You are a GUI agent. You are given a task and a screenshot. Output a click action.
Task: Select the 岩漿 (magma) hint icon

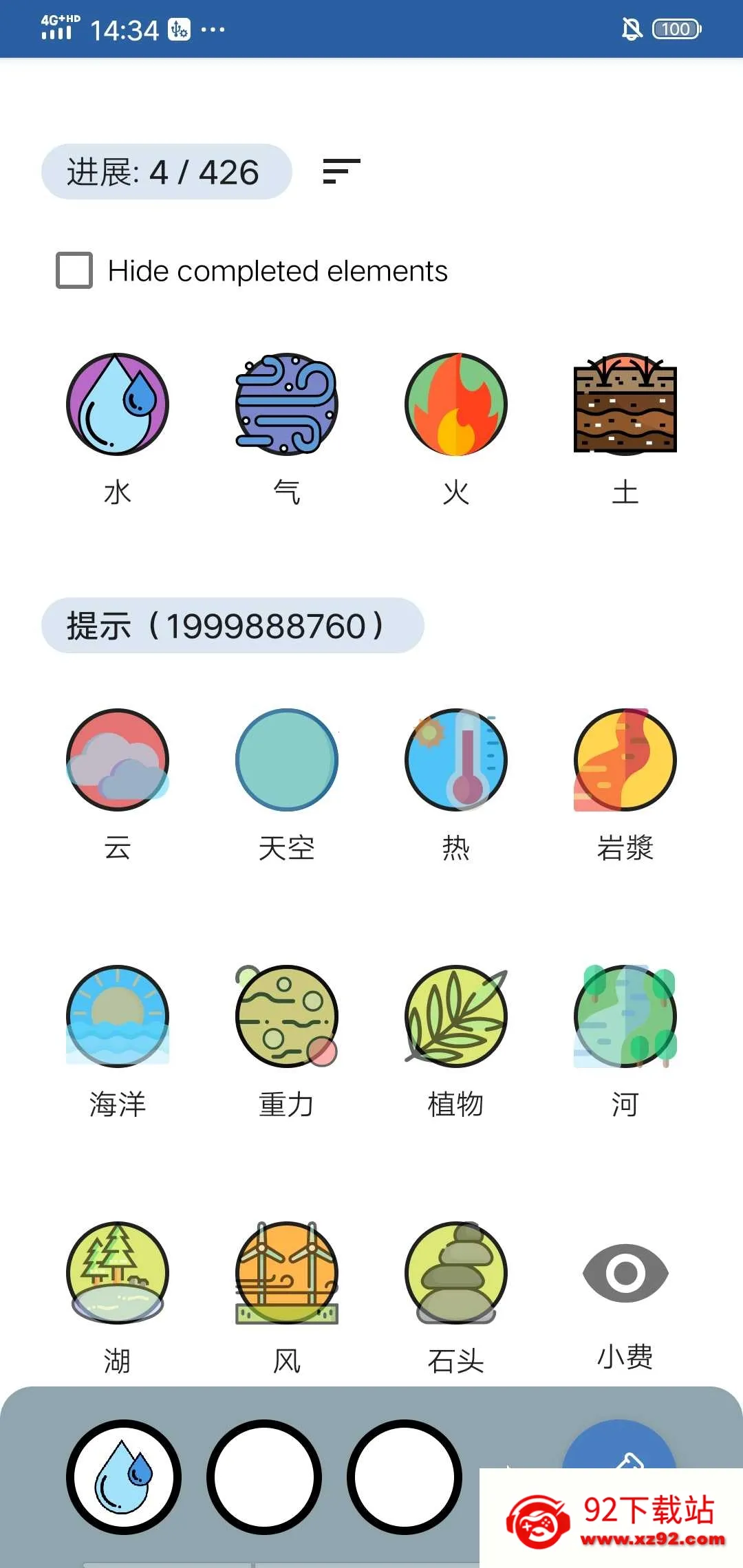625,760
